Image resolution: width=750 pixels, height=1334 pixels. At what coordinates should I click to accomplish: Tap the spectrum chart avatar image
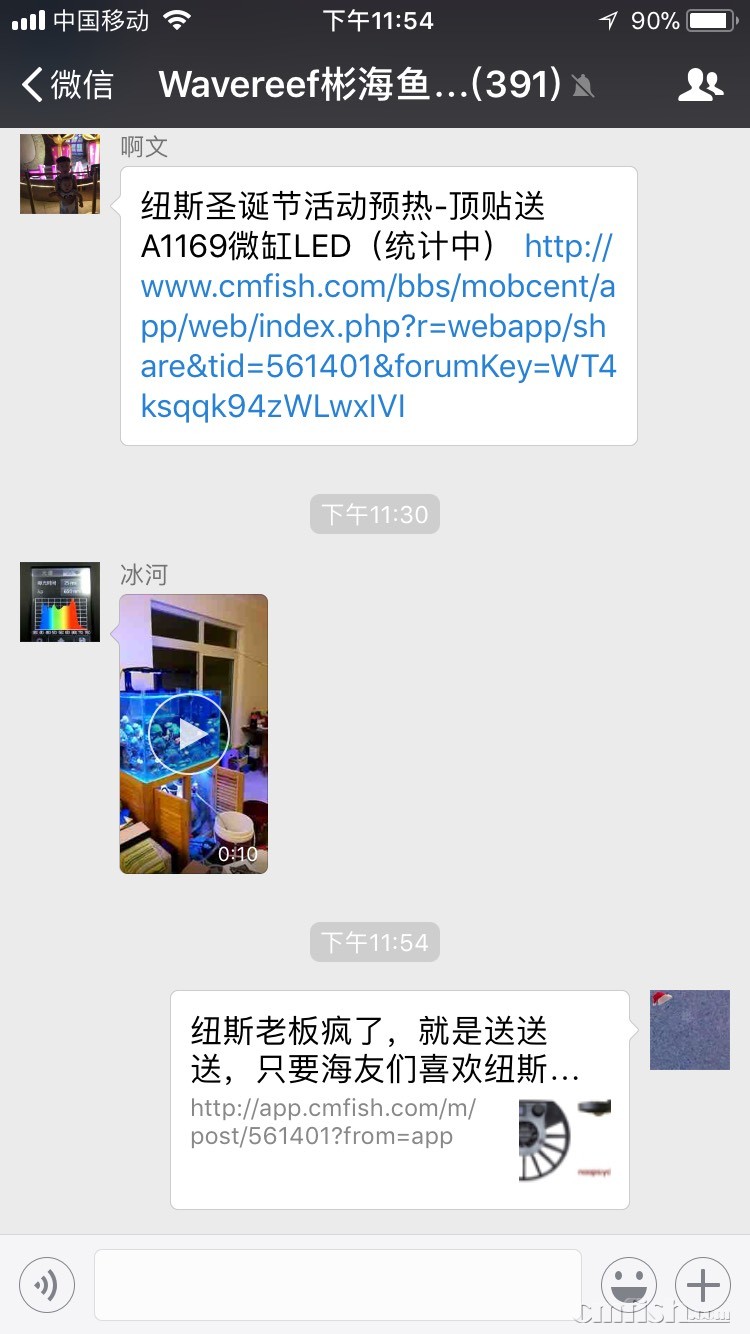tap(59, 601)
